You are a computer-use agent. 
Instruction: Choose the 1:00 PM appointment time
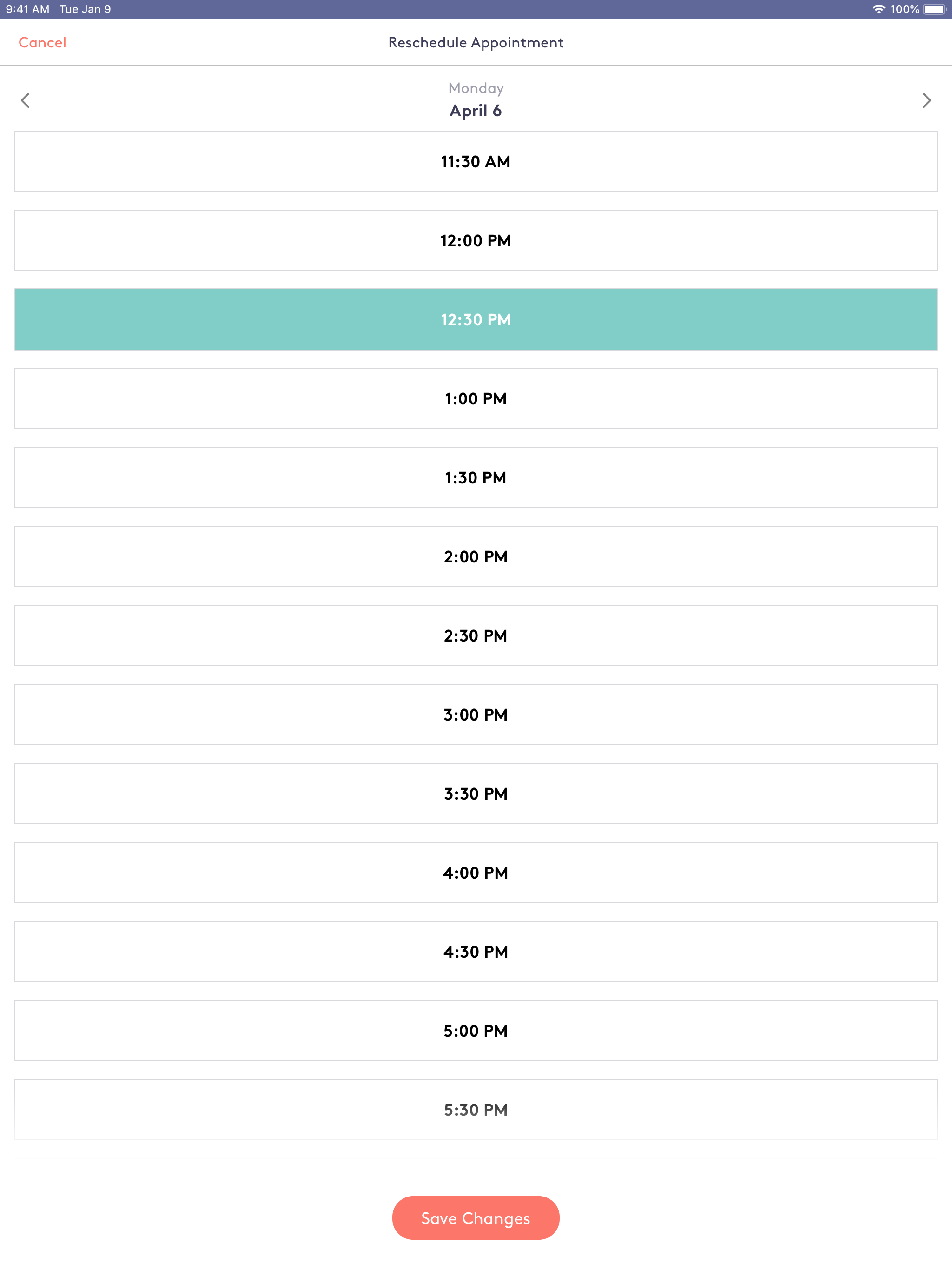[x=476, y=398]
